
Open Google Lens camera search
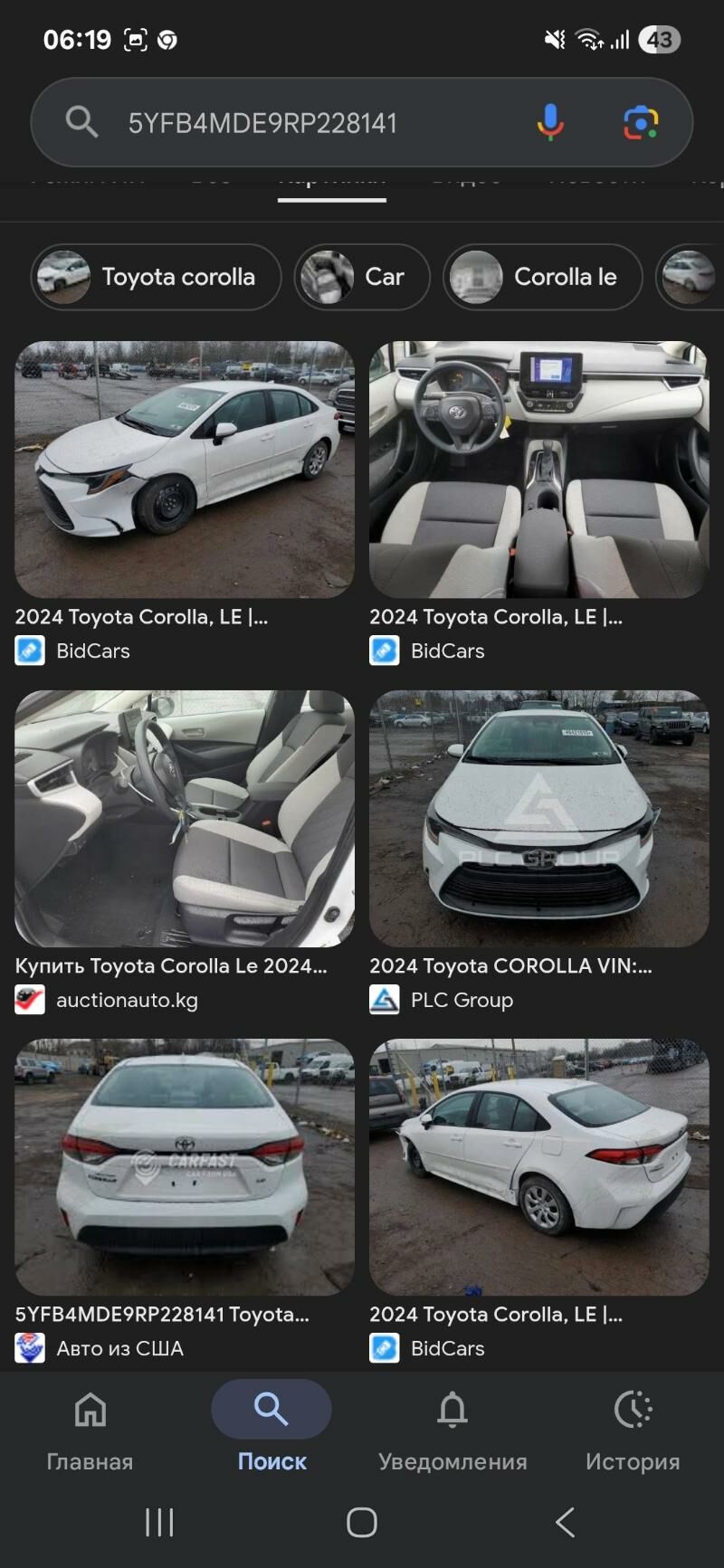[x=641, y=122]
